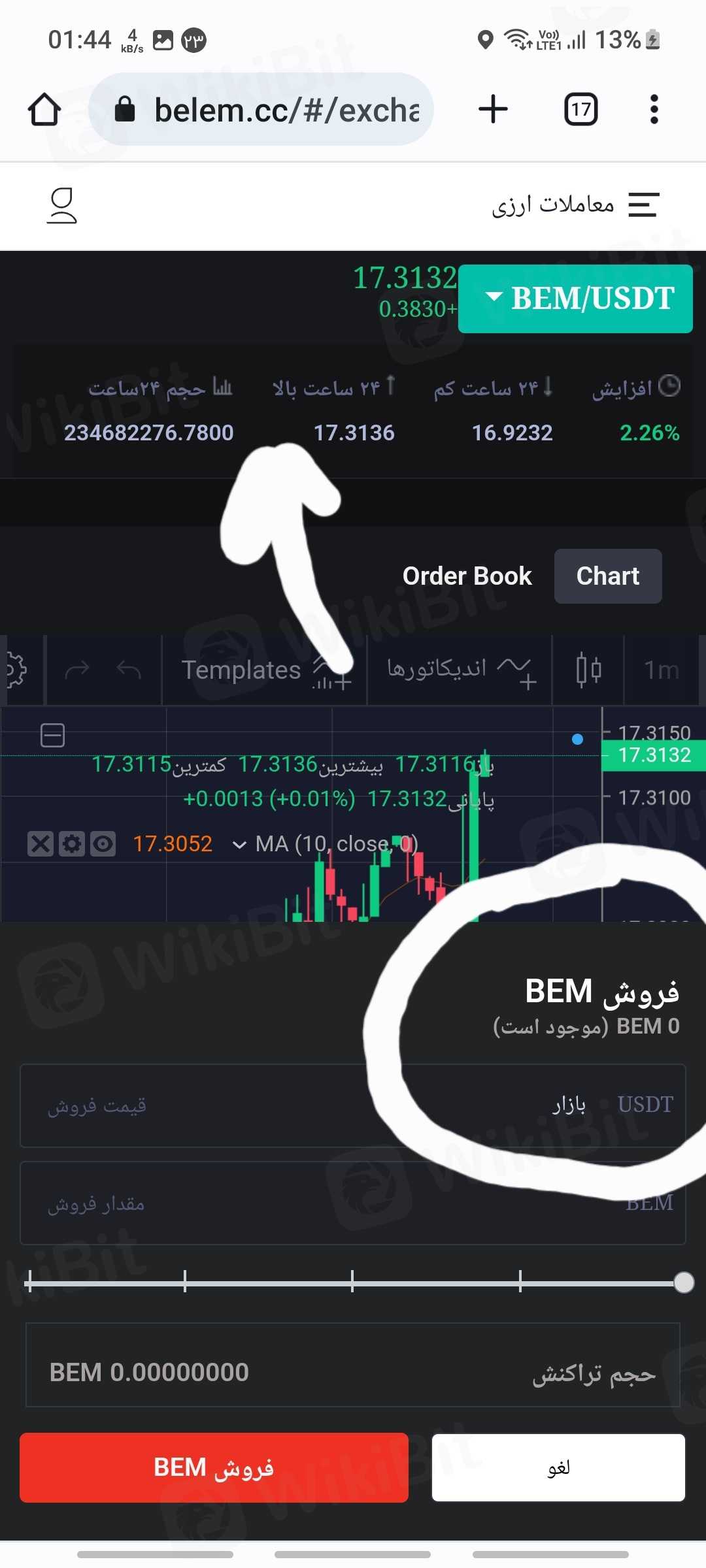This screenshot has width=706, height=1568.
Task: Open the browser overflow menu
Action: click(x=654, y=109)
